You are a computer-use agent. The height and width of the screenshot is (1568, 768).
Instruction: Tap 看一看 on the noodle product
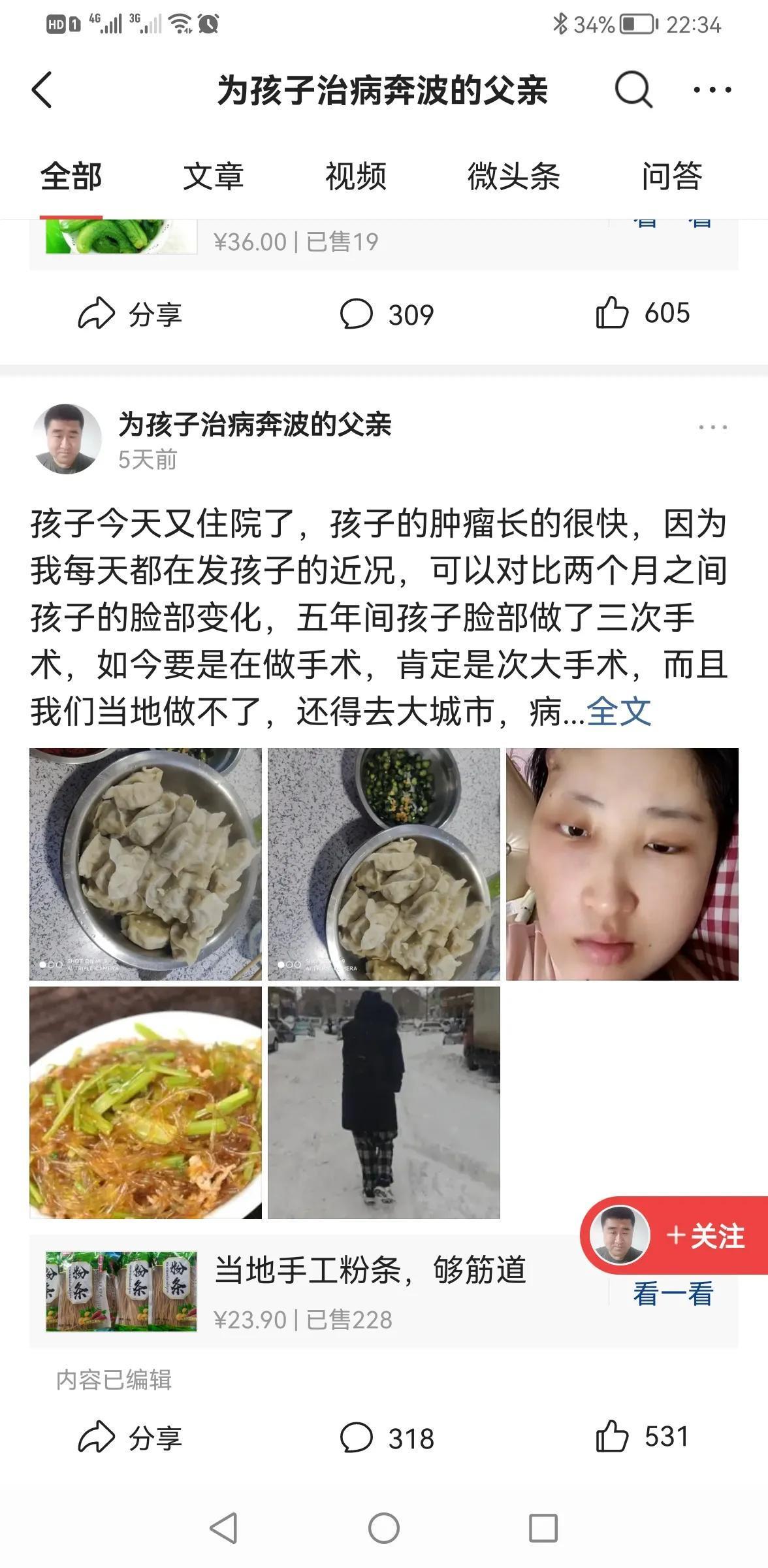pyautogui.click(x=673, y=1294)
